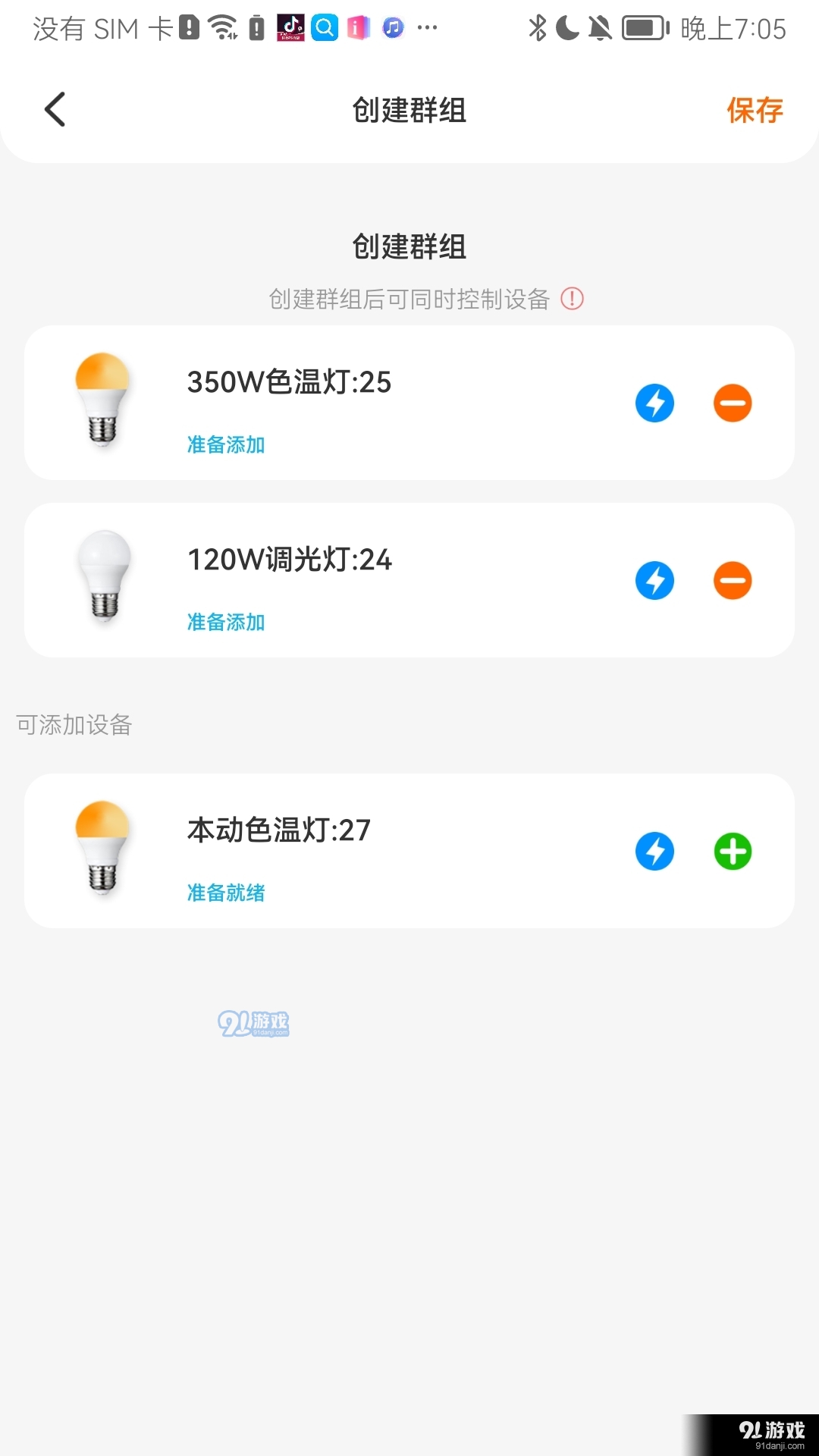Tap the 准备就绪 status under 本动色温灯:27
Image resolution: width=819 pixels, height=1456 pixels.
224,893
